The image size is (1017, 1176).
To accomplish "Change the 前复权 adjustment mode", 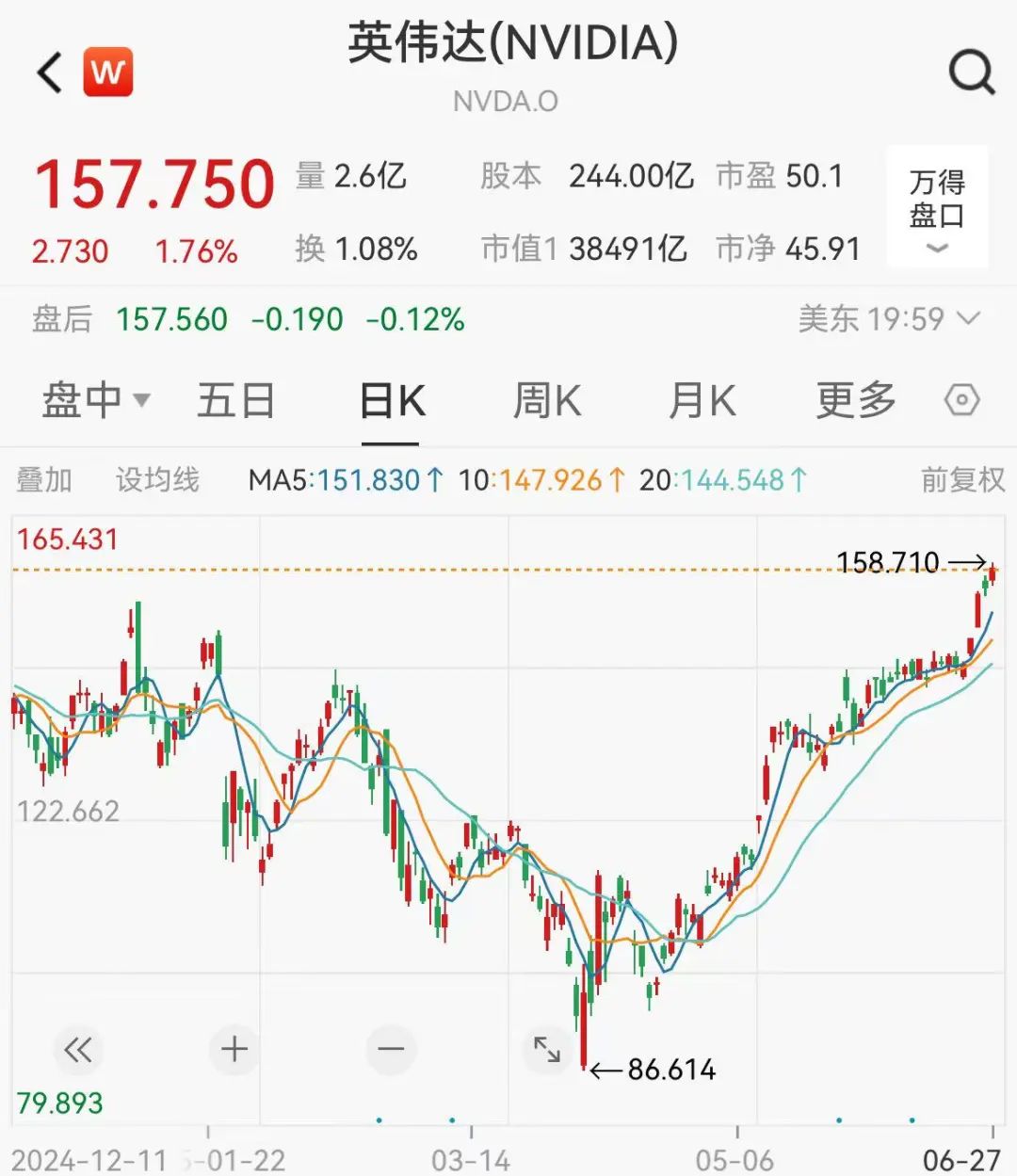I will tap(962, 480).
